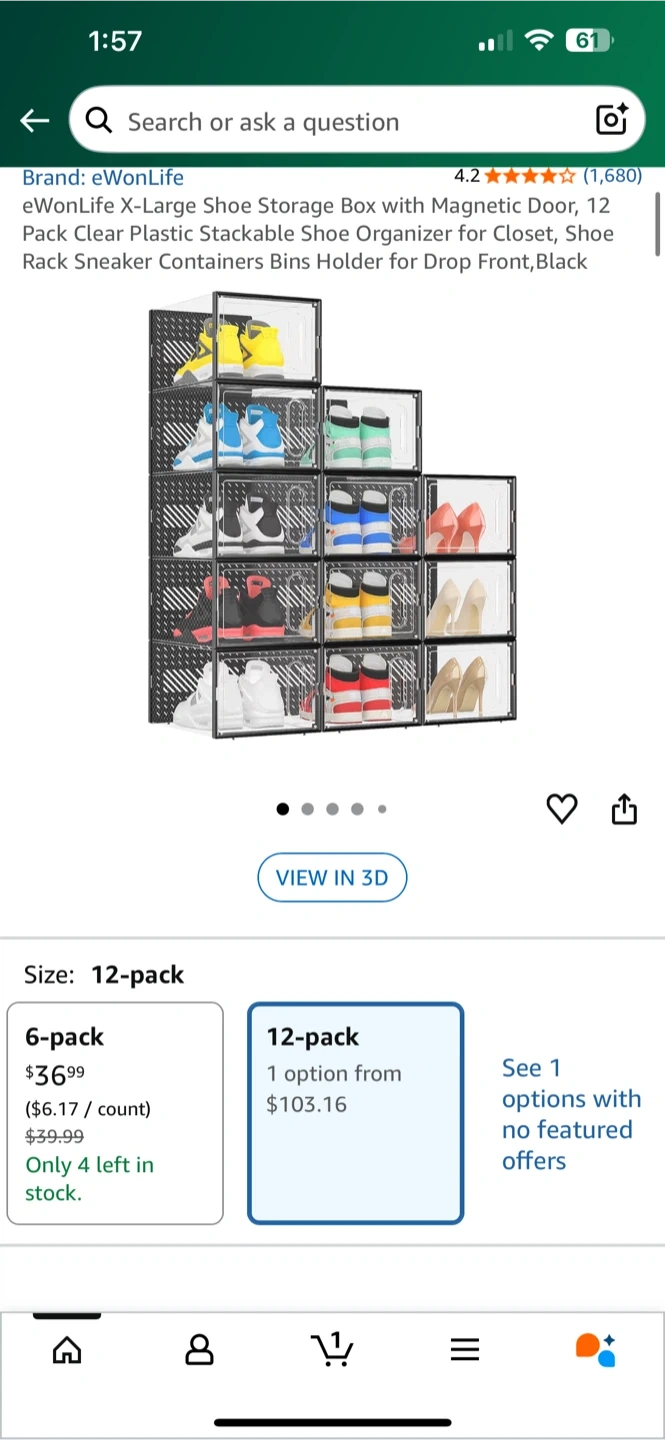Open the shoe storage product image
665x1440 pixels.
click(333, 516)
